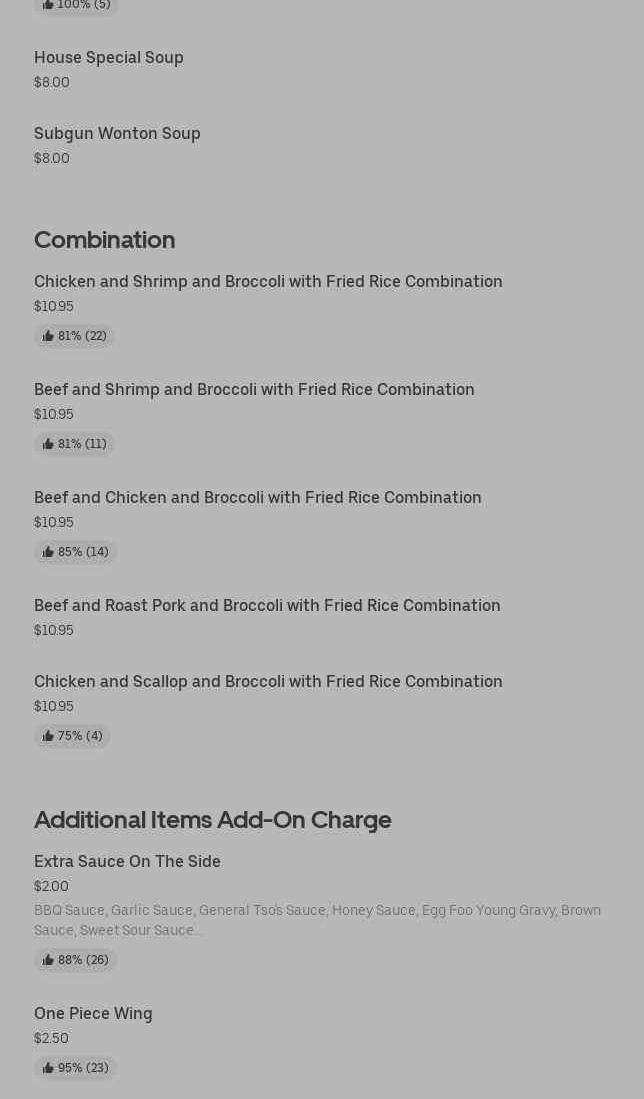Image resolution: width=644 pixels, height=1099 pixels.
Task: Add Extra Sauce On The Side
Action: [x=127, y=862]
